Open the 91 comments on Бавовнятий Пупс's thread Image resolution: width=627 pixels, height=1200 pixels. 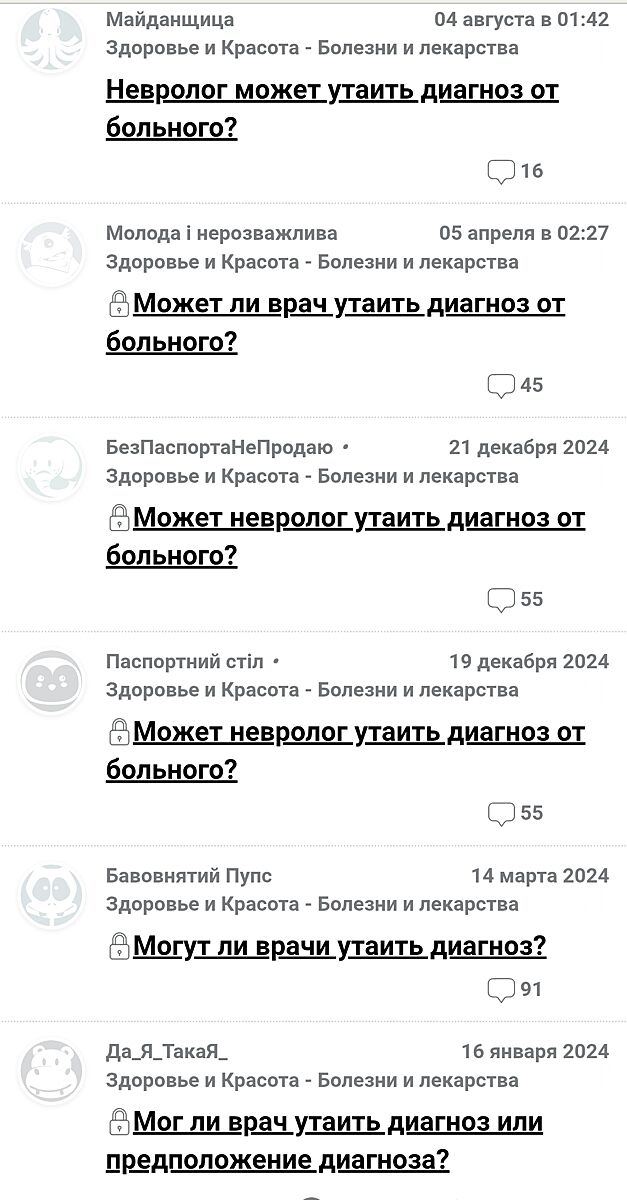(515, 989)
